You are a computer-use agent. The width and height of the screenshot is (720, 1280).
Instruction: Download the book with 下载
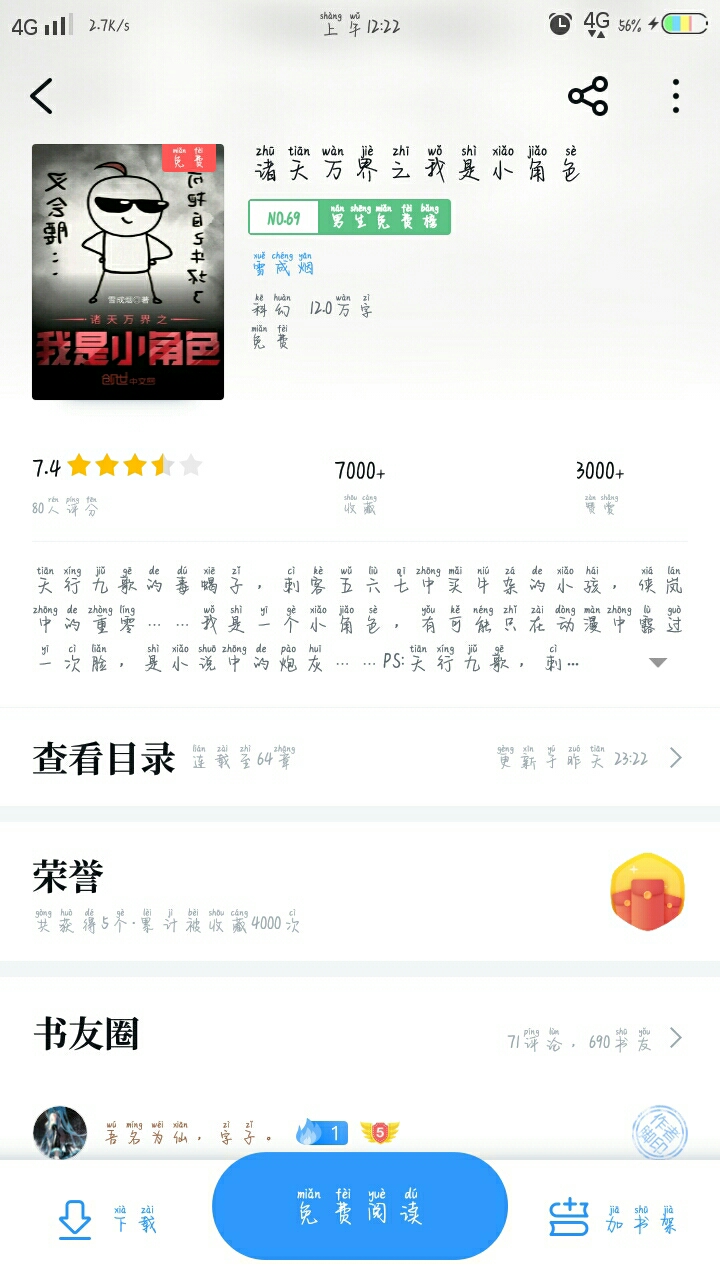(106, 1218)
